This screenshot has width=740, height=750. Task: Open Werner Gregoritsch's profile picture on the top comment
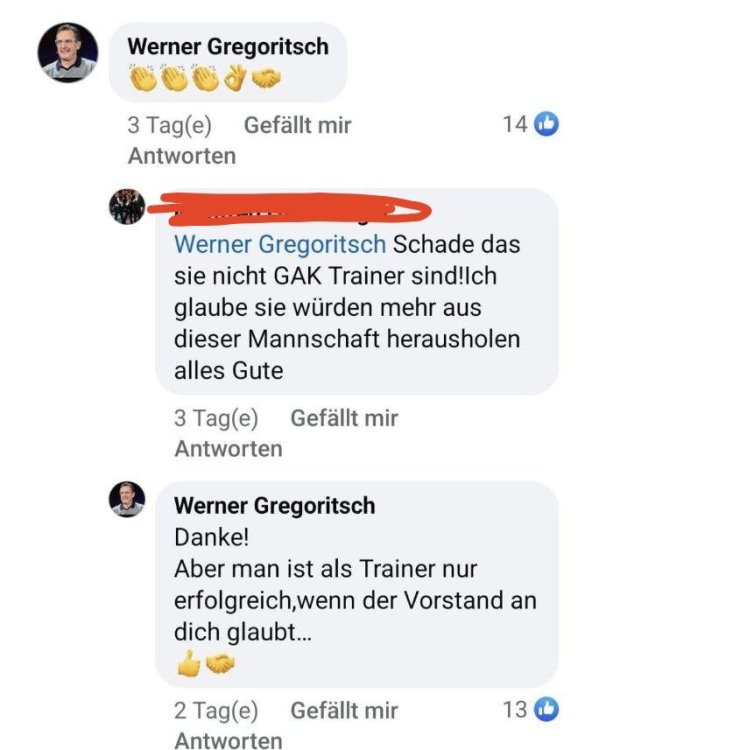click(x=68, y=53)
